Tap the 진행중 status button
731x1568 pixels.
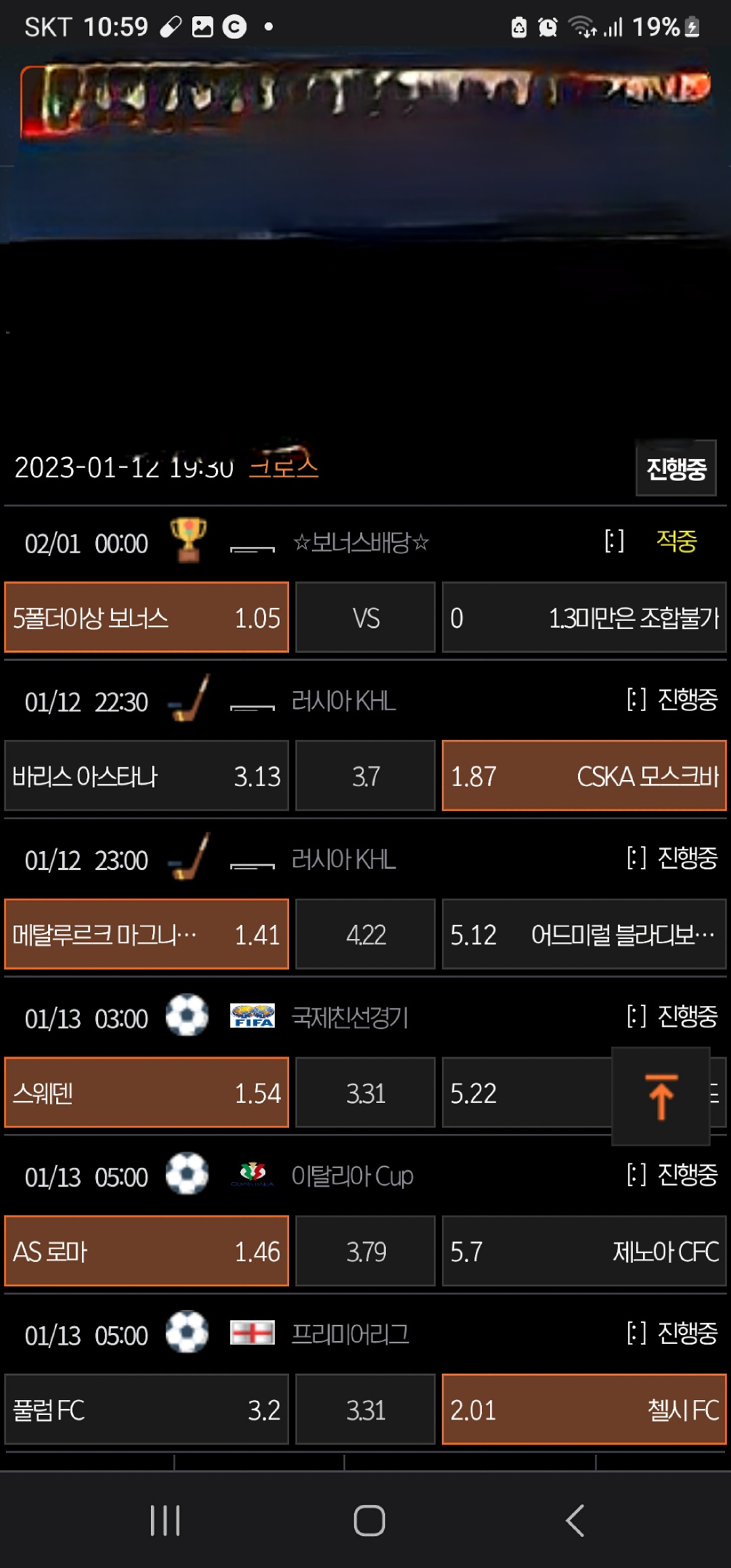[675, 468]
